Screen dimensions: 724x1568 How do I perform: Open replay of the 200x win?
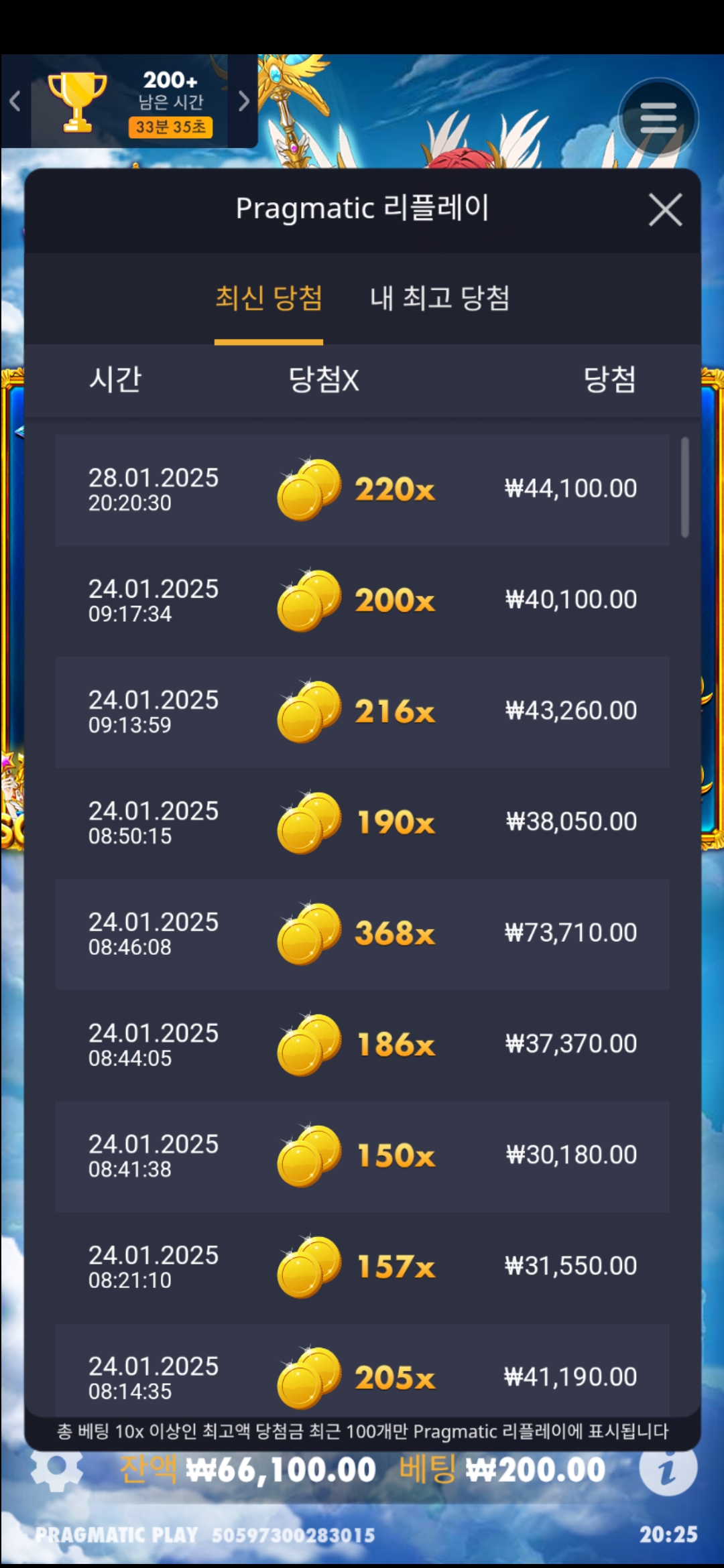(362, 601)
